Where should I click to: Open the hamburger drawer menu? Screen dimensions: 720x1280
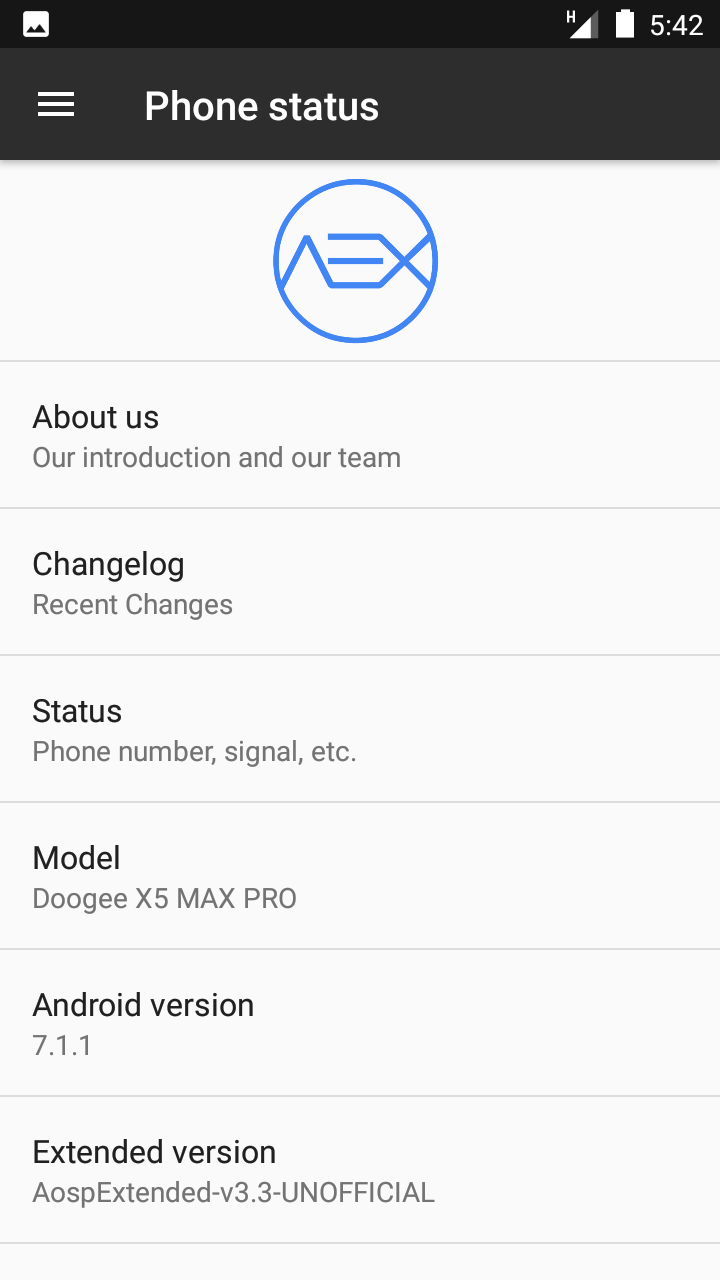coord(56,105)
